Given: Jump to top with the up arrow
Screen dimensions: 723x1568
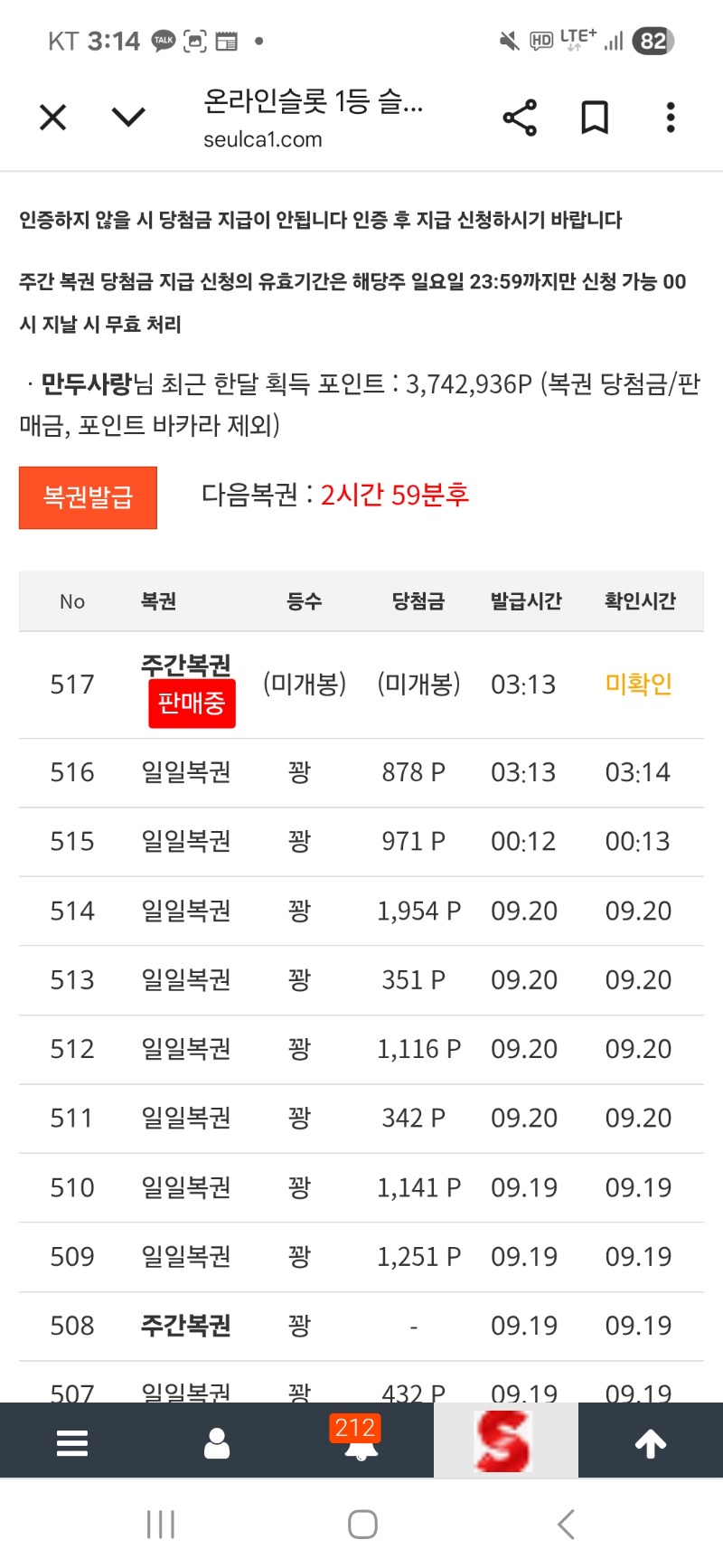Looking at the screenshot, I should point(651,1443).
